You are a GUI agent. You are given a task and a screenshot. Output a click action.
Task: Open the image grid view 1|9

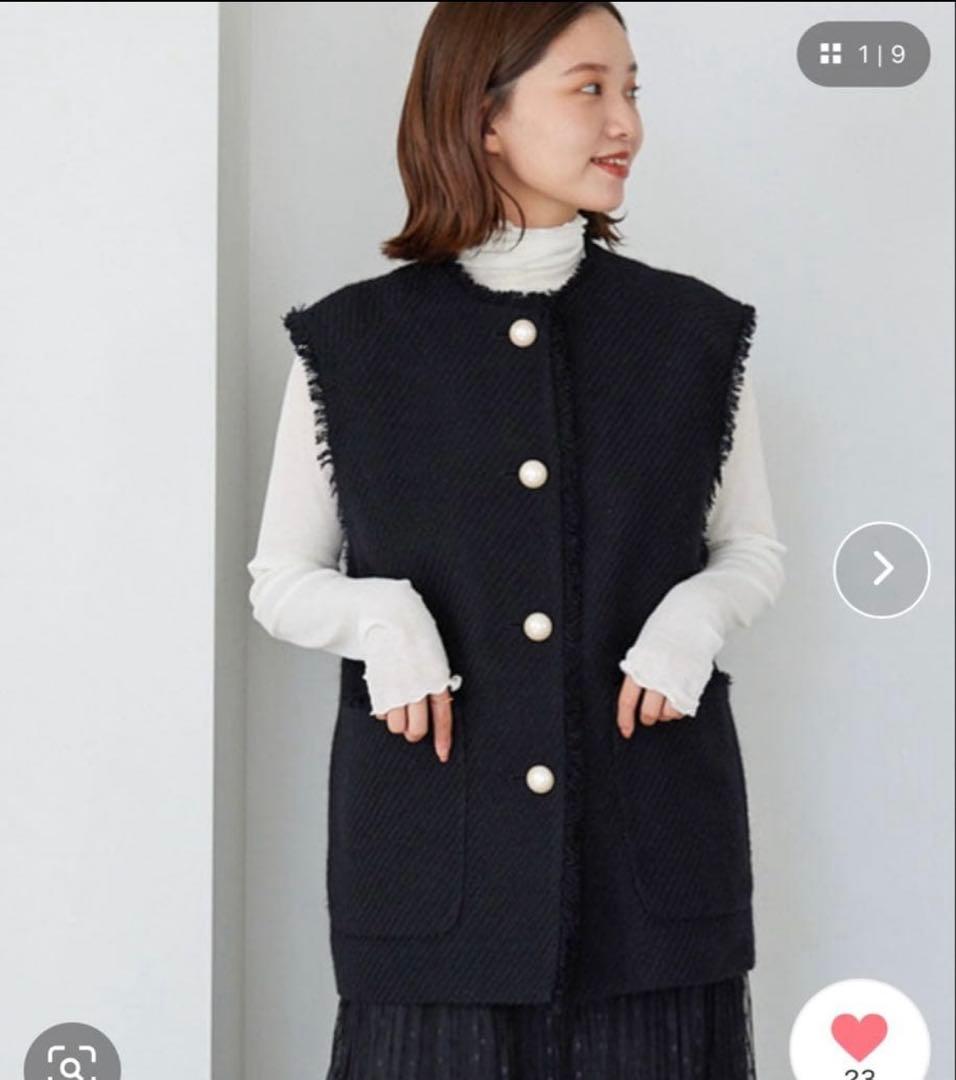coord(863,54)
